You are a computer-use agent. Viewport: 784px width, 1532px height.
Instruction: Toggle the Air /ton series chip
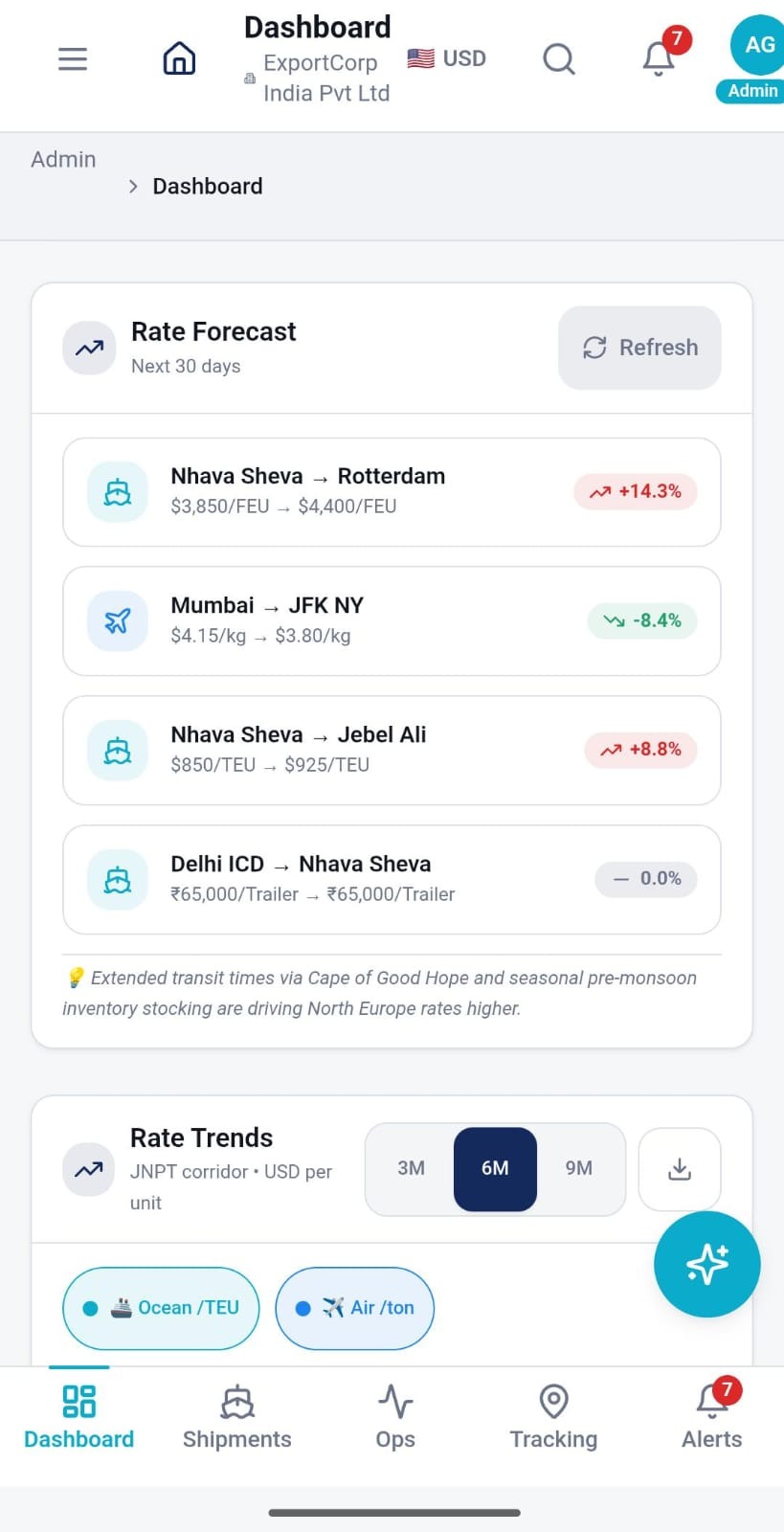click(x=355, y=1308)
